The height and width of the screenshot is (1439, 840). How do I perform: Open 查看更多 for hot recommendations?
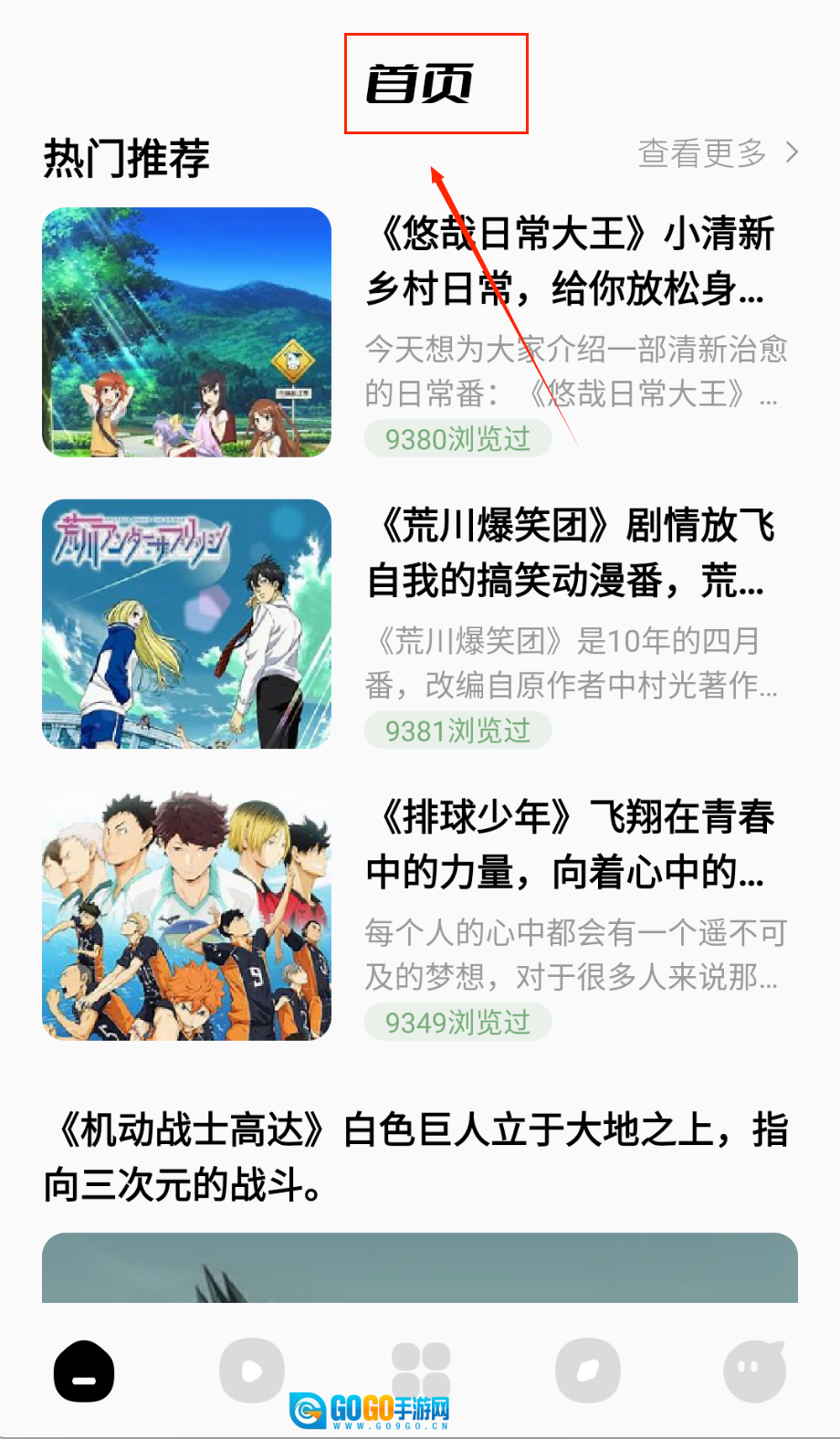tap(717, 153)
